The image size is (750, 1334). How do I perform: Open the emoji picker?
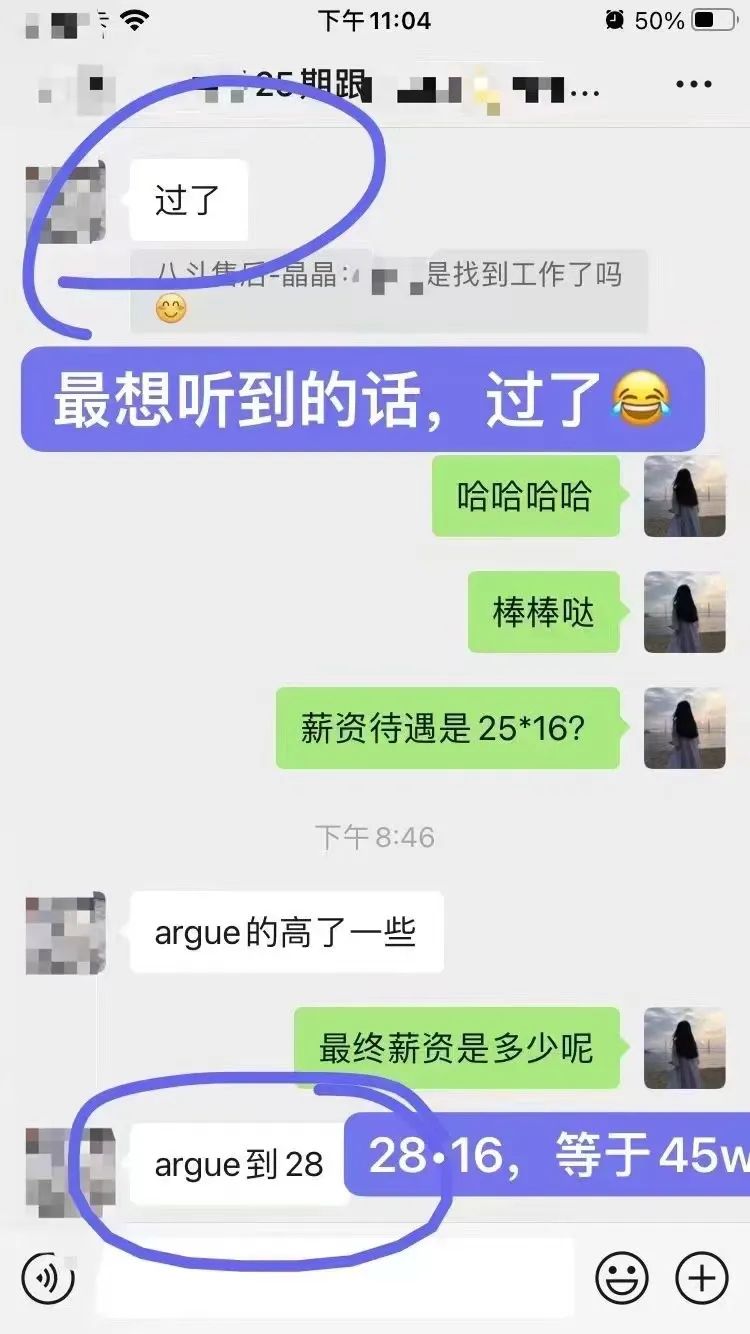click(620, 1277)
